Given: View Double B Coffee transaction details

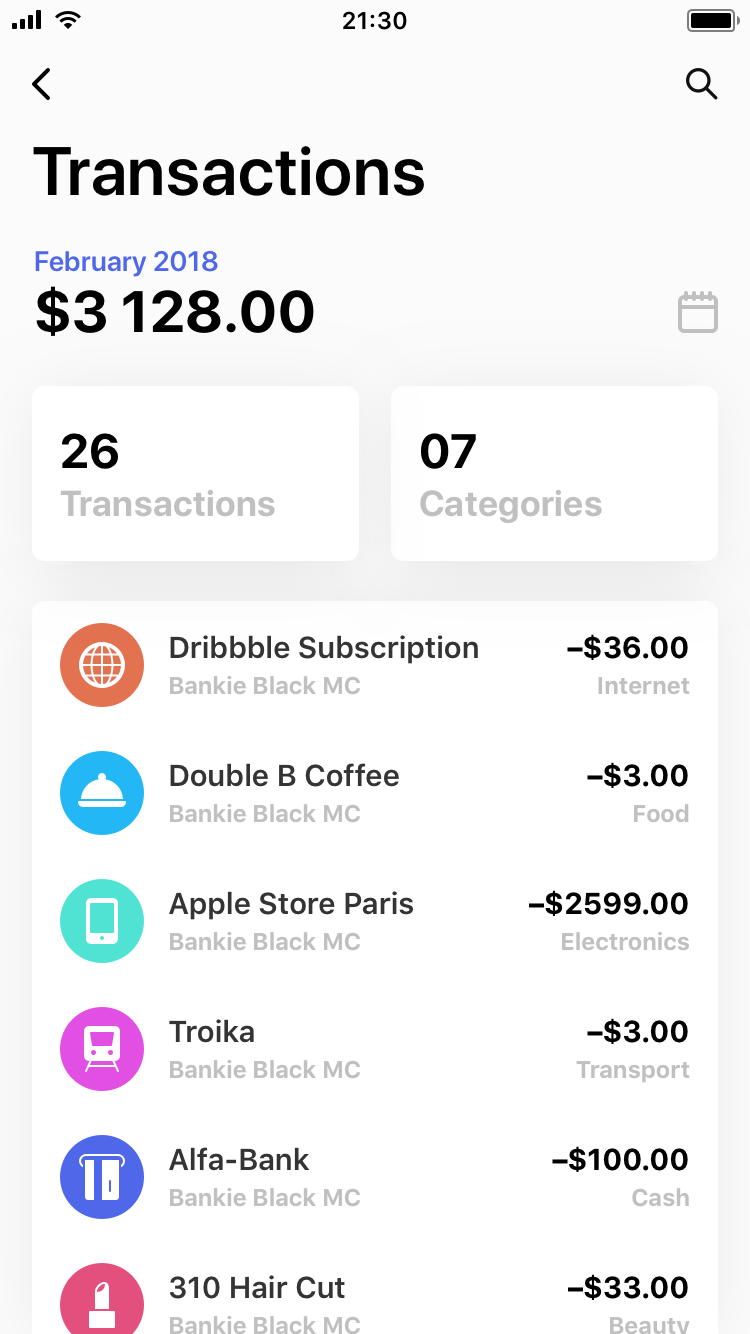Looking at the screenshot, I should point(375,793).
